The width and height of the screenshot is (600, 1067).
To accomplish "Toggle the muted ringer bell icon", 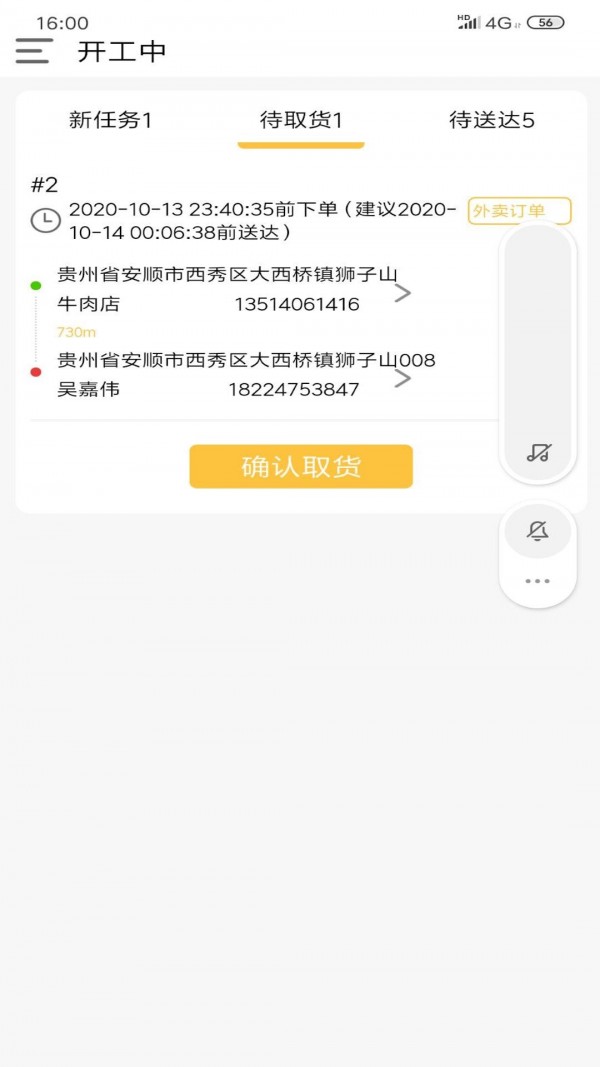I will pos(538,531).
